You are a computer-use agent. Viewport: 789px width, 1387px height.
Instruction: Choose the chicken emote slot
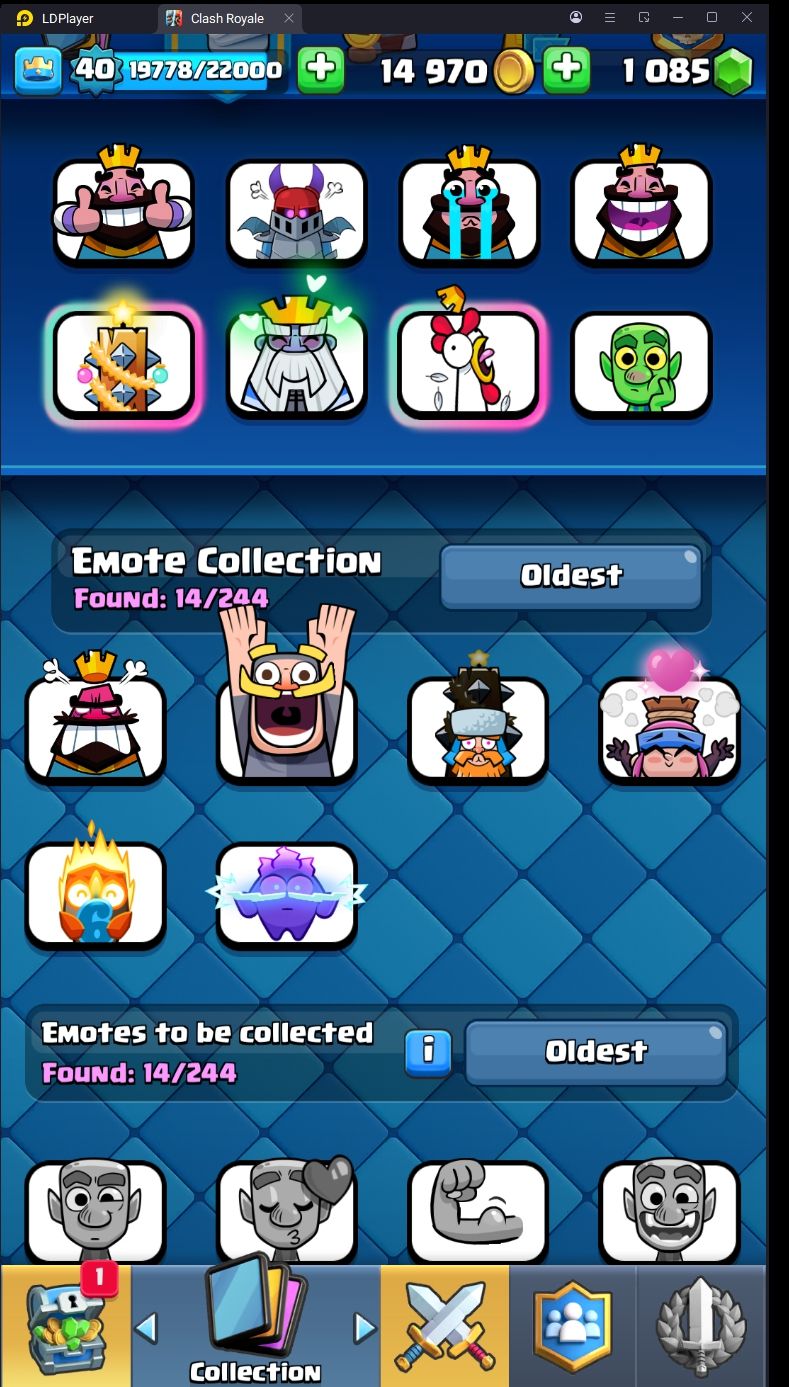468,363
